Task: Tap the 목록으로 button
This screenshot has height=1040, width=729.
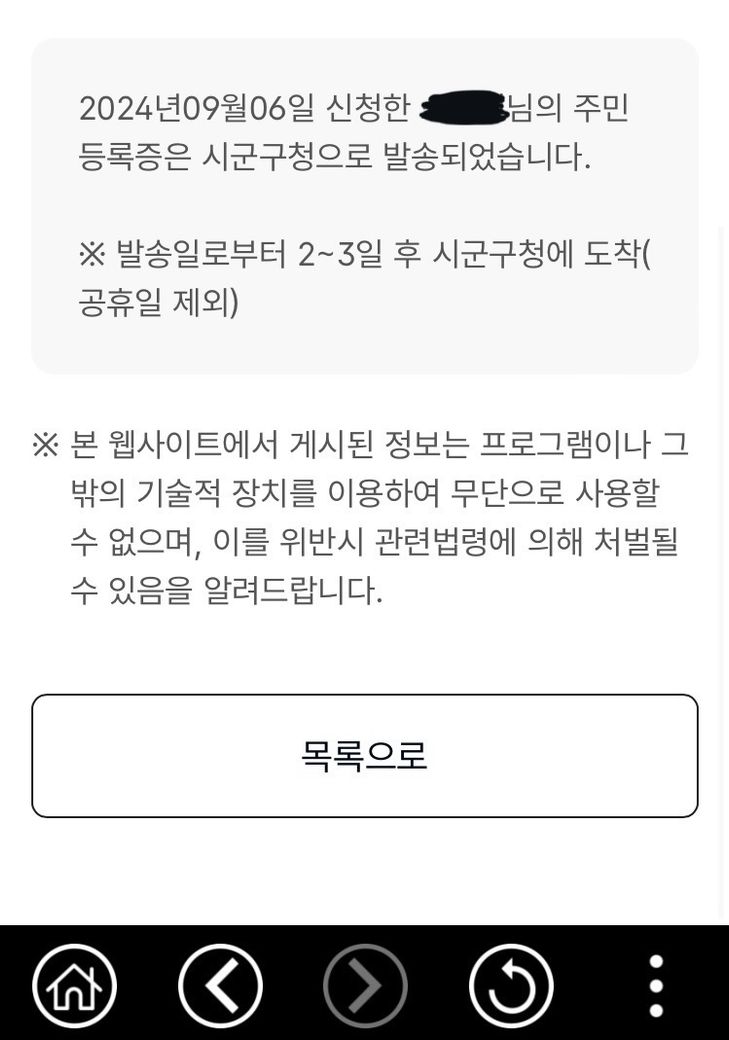Action: [364, 756]
